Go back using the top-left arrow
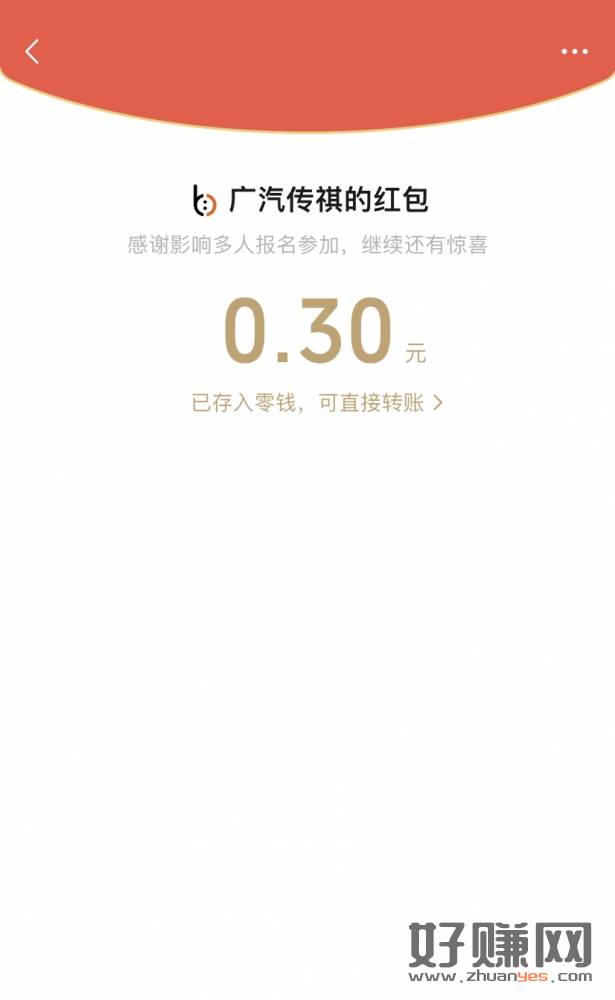615x1000 pixels. coord(32,51)
